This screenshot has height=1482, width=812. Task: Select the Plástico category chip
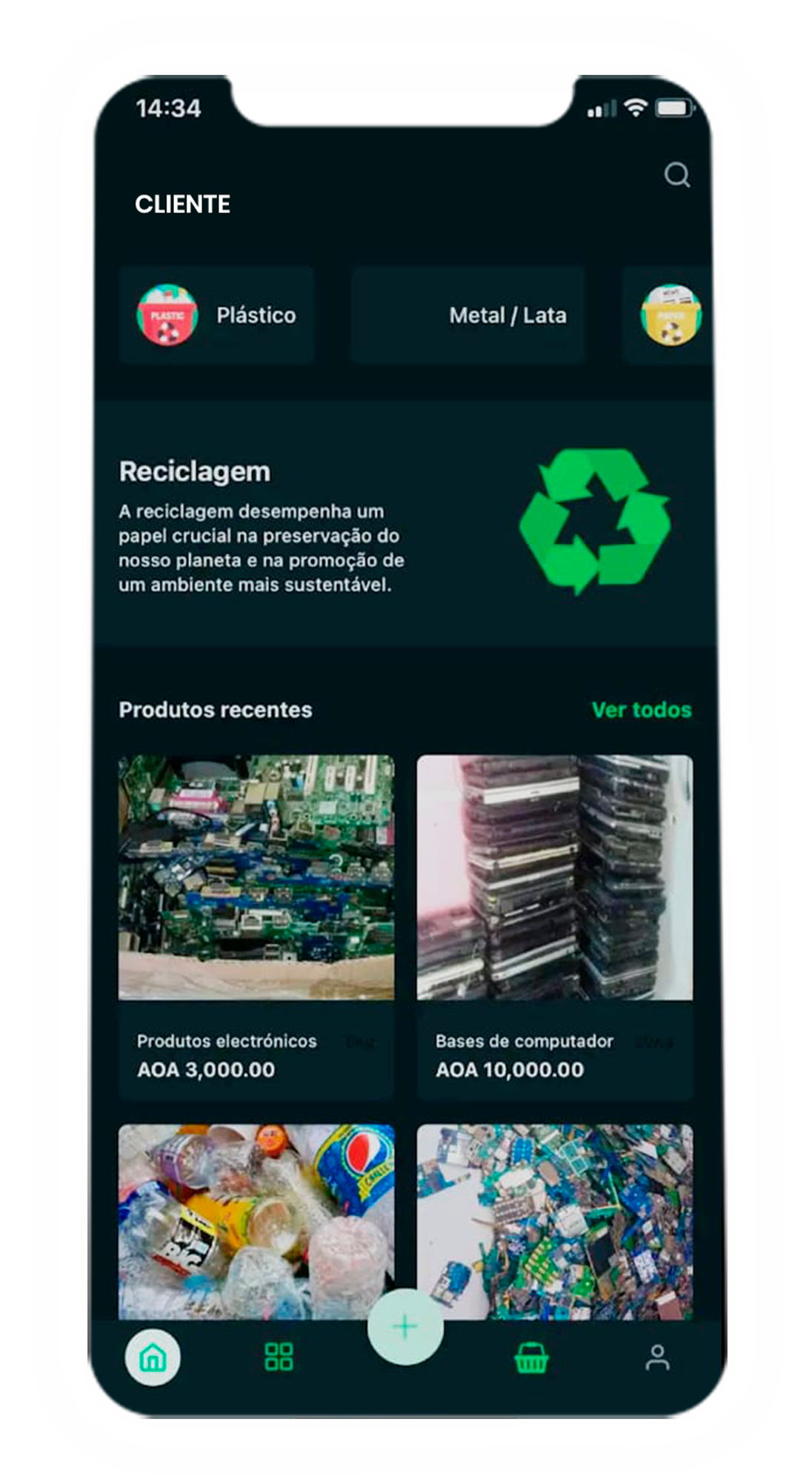click(216, 315)
